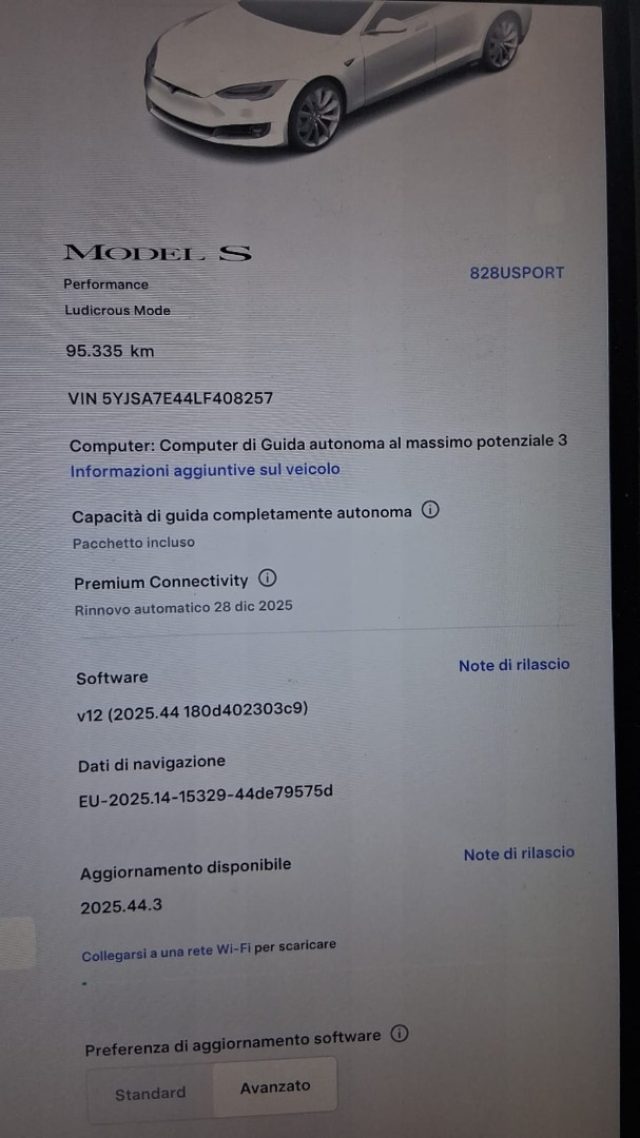Viewport: 640px width, 1138px height.
Task: Show info about Preferenza di aggiornamento software
Action: (x=399, y=1034)
